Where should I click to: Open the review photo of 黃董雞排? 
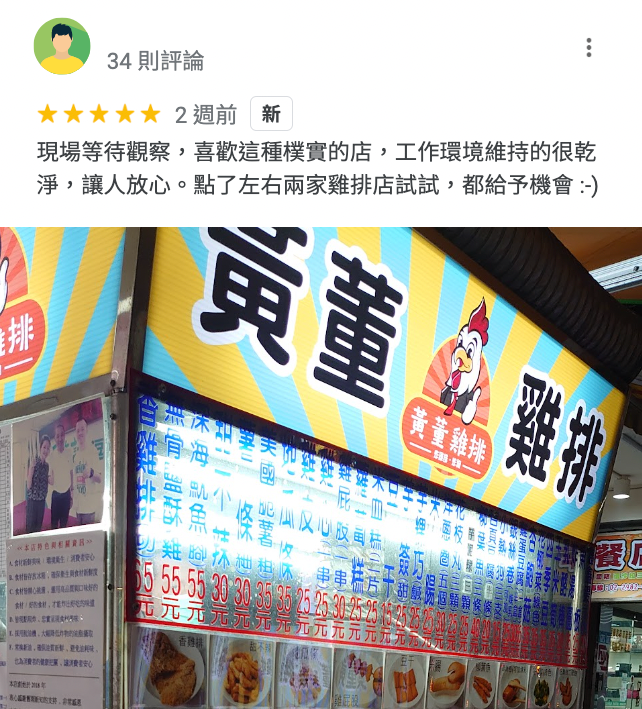click(321, 468)
